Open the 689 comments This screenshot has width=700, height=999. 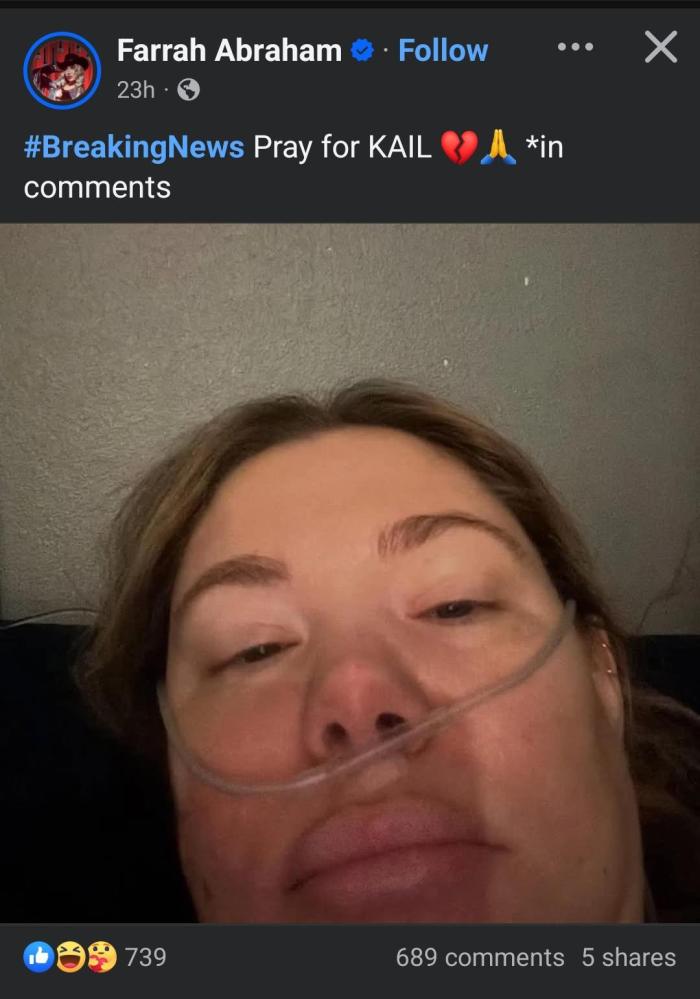tap(479, 957)
